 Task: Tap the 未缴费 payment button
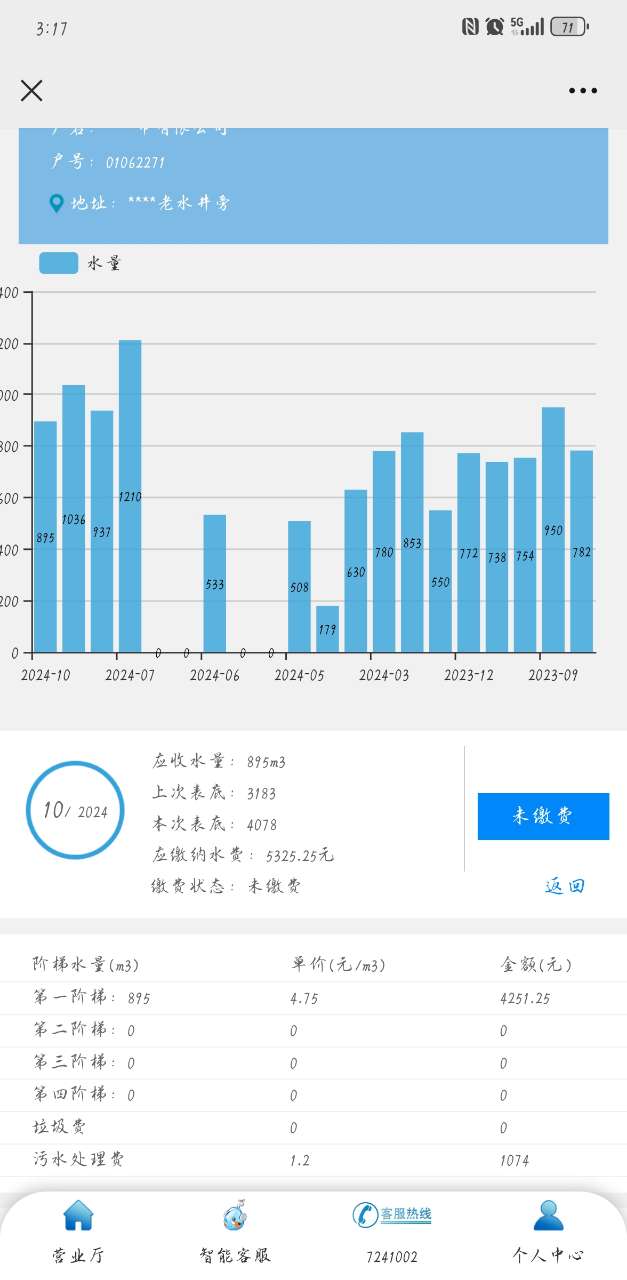pyautogui.click(x=543, y=816)
